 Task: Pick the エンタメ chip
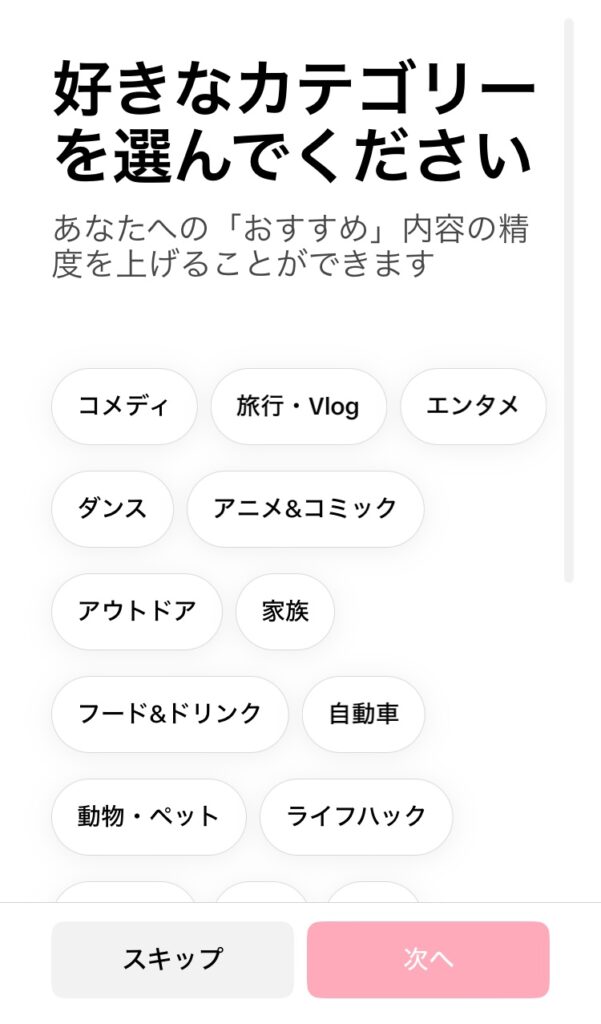tap(473, 406)
